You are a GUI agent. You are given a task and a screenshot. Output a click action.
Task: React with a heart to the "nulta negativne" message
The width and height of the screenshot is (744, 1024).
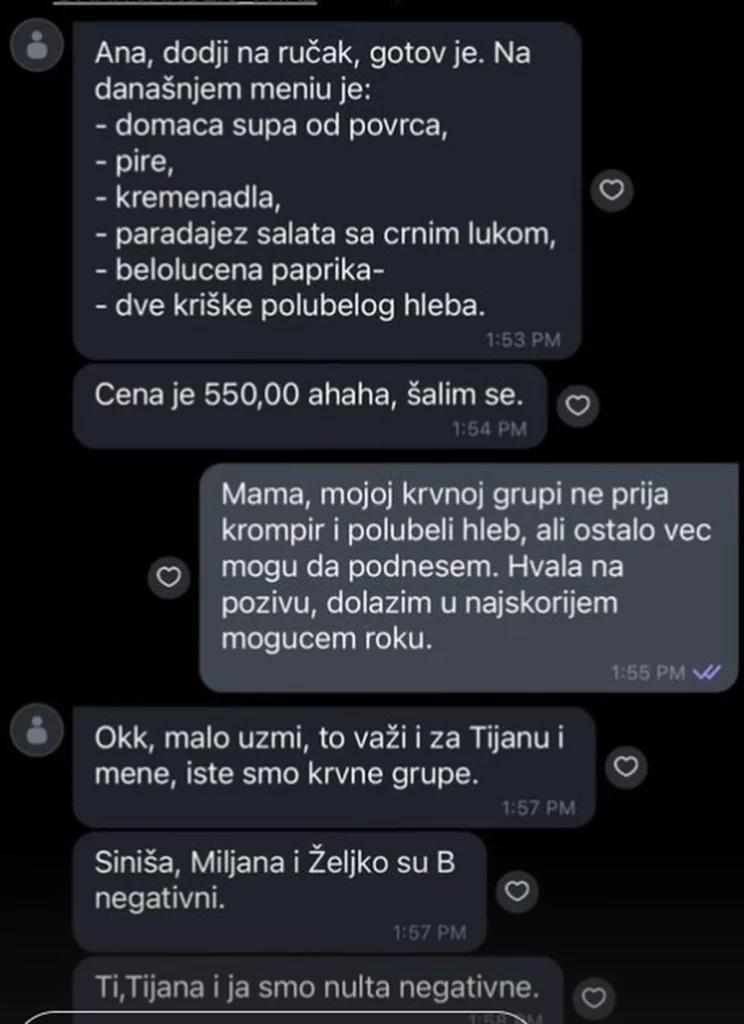[x=593, y=996]
